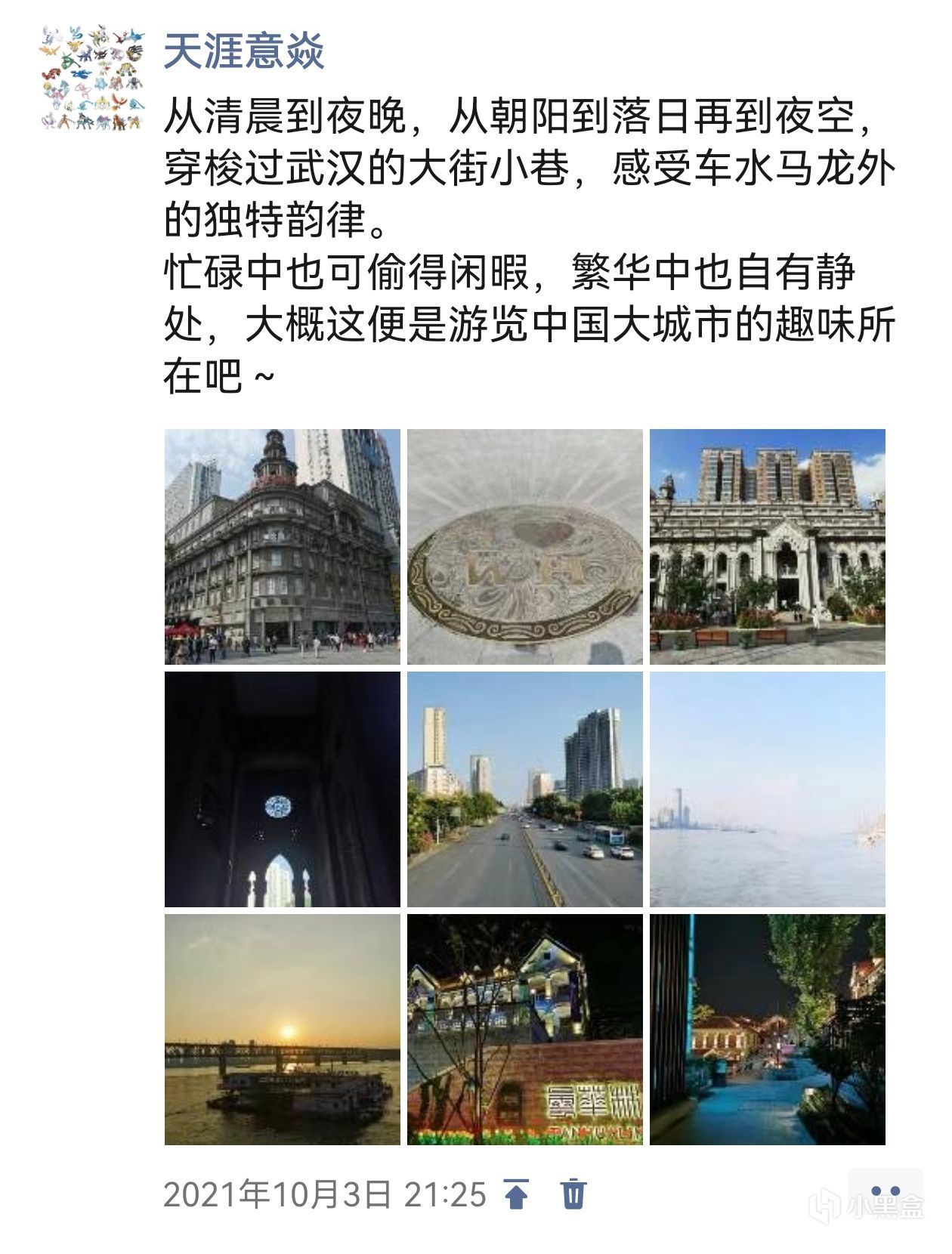
Task: Open the white colonnade building photo
Action: pyautogui.click(x=767, y=547)
